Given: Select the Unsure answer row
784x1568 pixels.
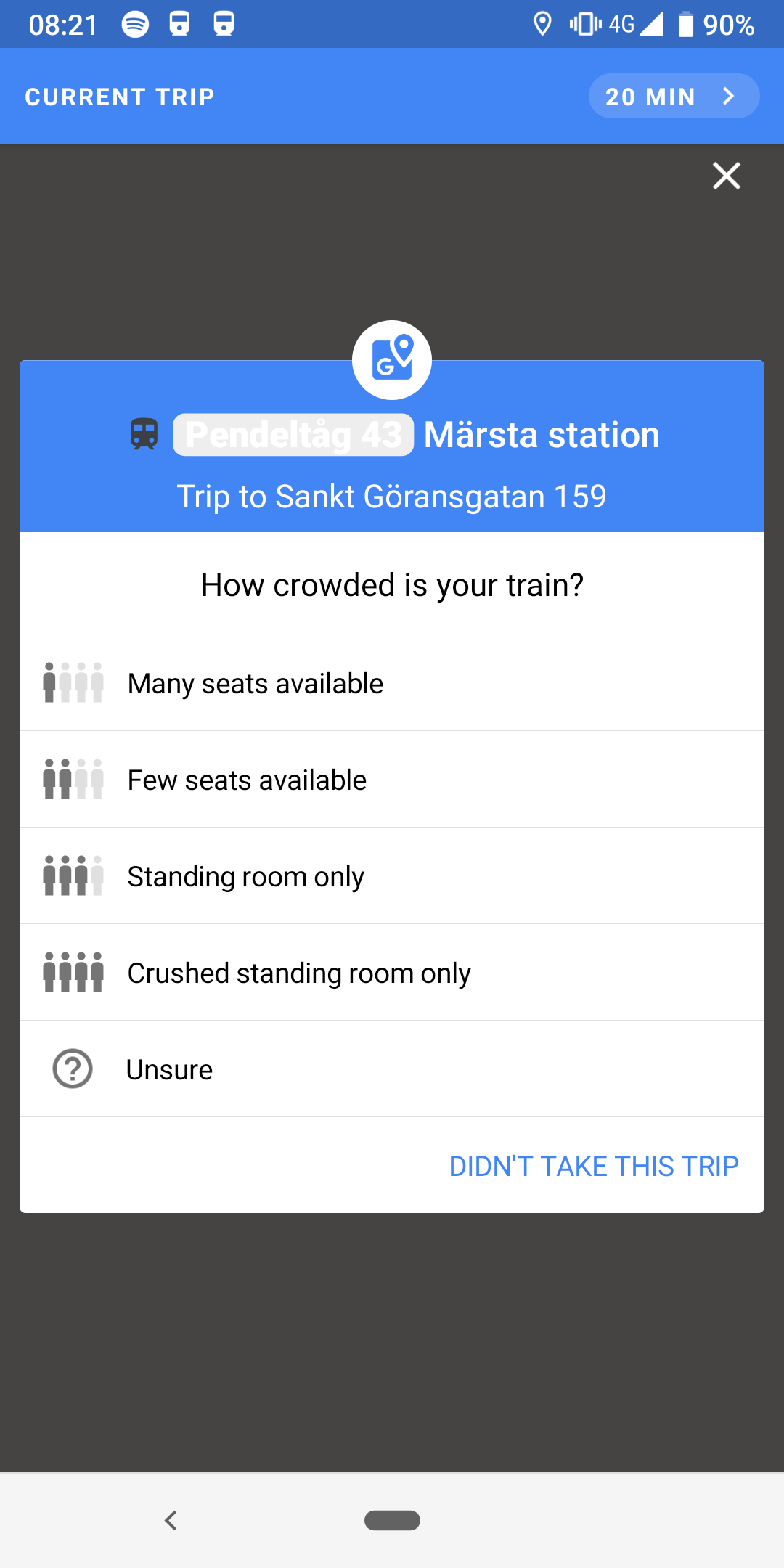Looking at the screenshot, I should pyautogui.click(x=392, y=1069).
